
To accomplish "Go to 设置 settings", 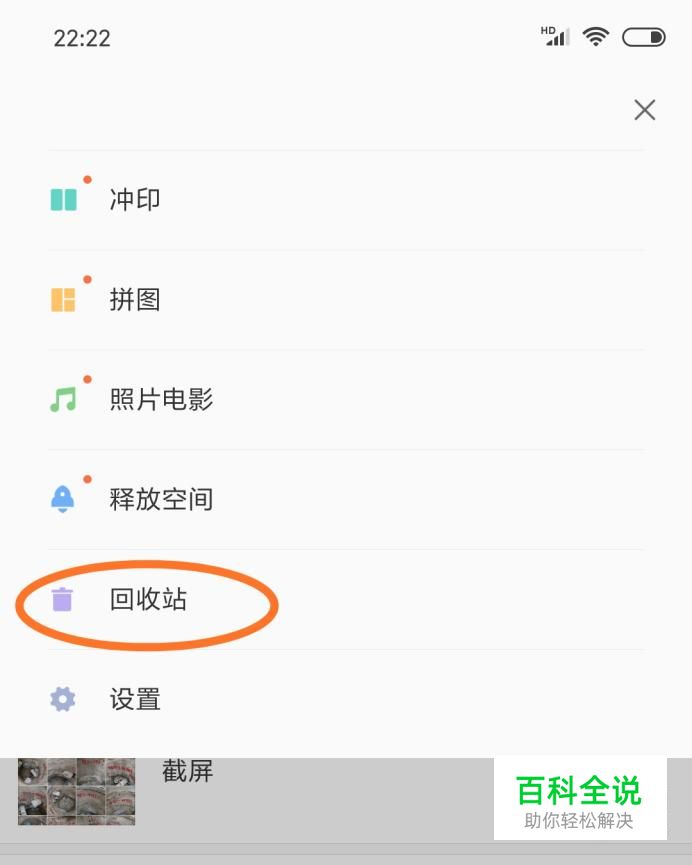I will pos(135,700).
